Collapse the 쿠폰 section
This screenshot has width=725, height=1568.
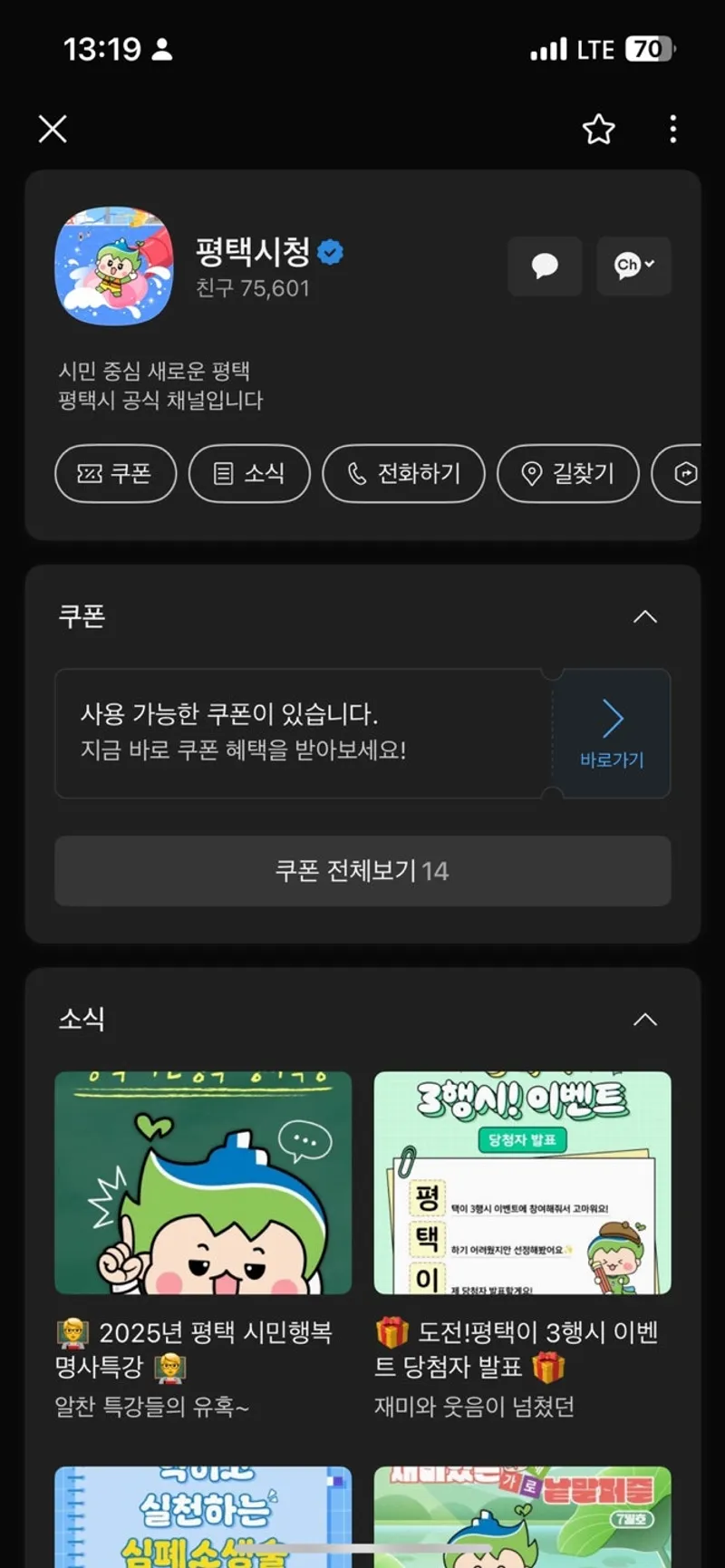644,617
